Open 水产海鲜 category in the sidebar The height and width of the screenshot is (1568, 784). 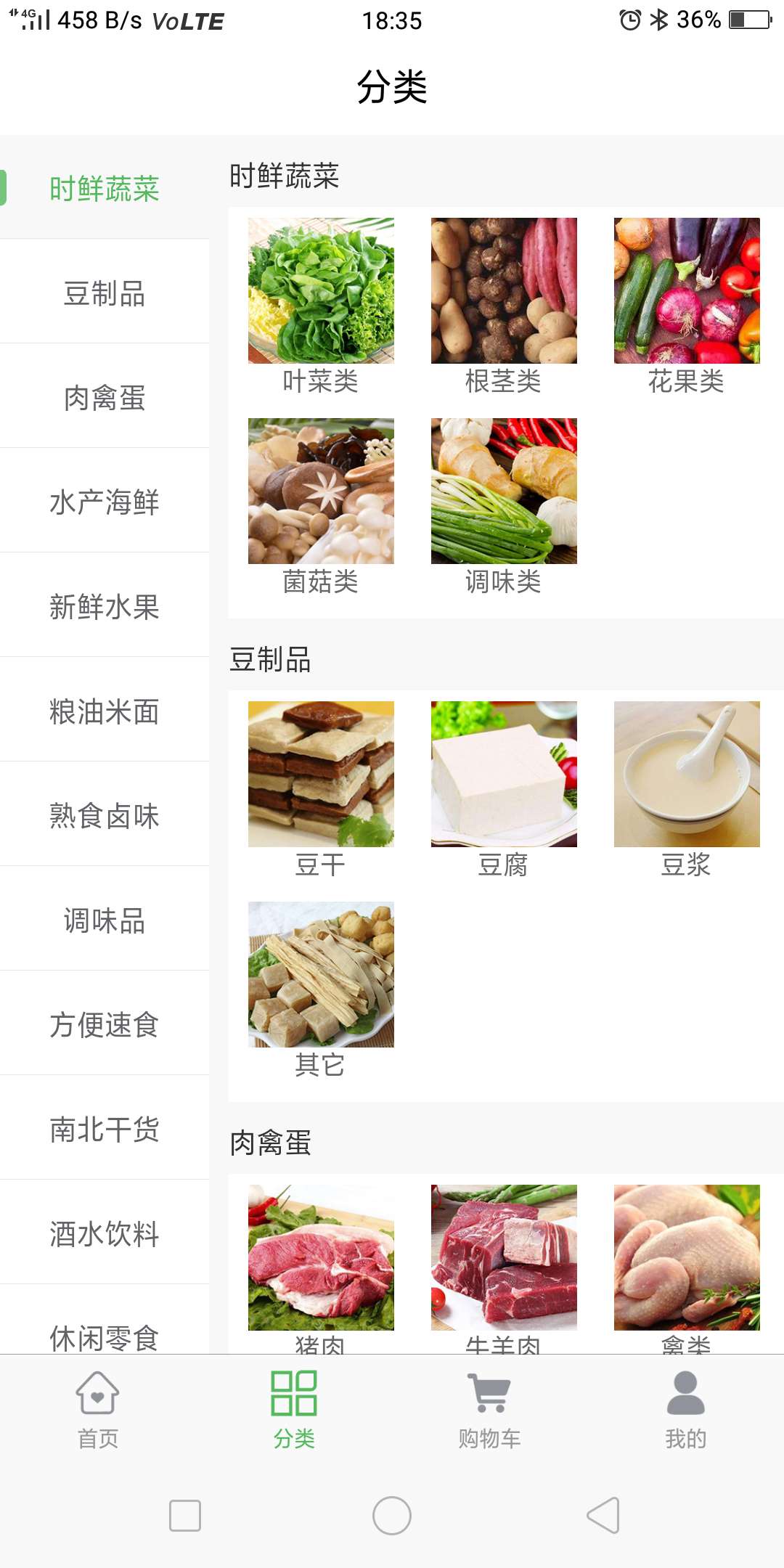[x=105, y=502]
